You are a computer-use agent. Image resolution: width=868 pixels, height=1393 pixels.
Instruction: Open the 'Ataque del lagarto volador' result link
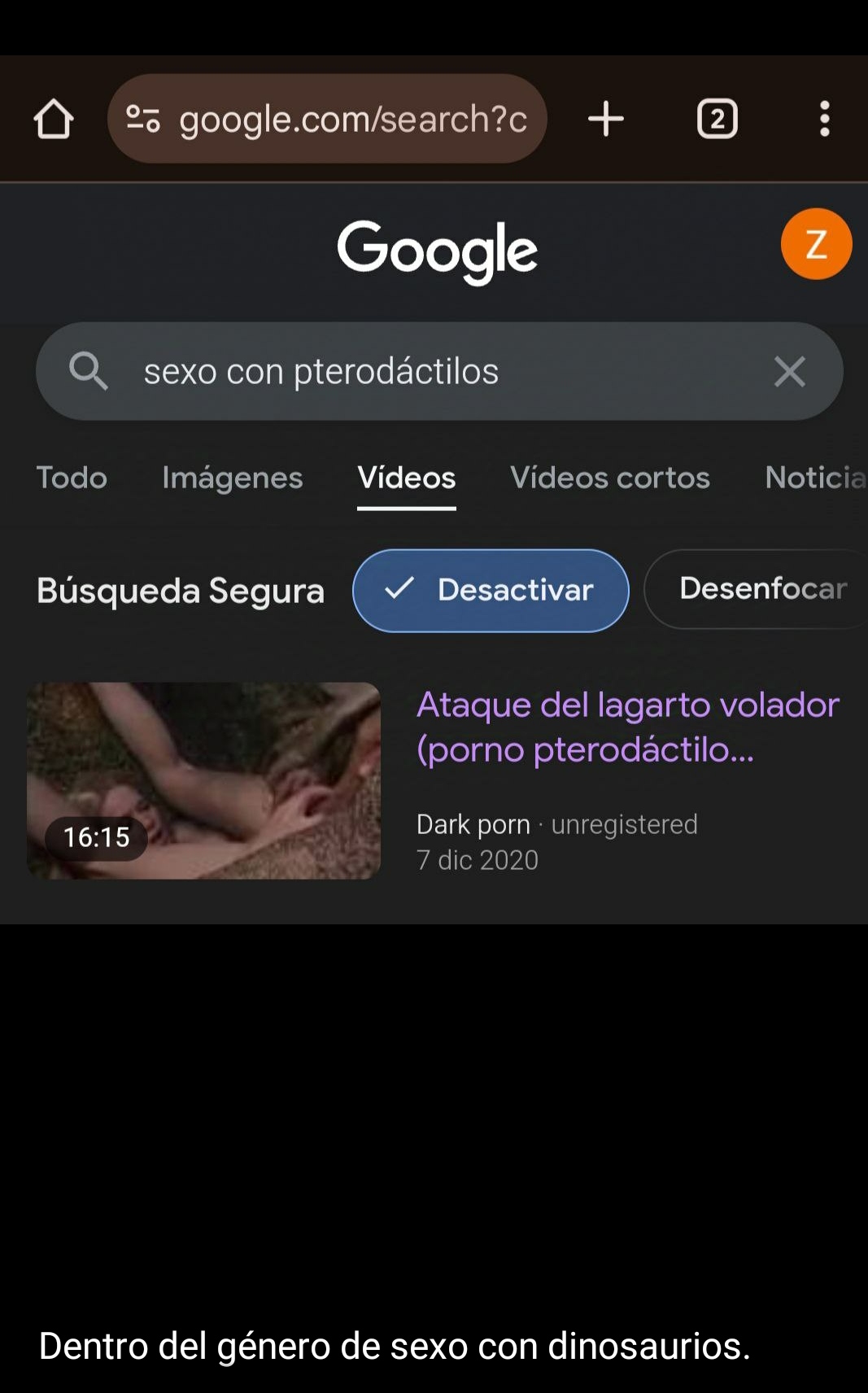[x=626, y=727]
